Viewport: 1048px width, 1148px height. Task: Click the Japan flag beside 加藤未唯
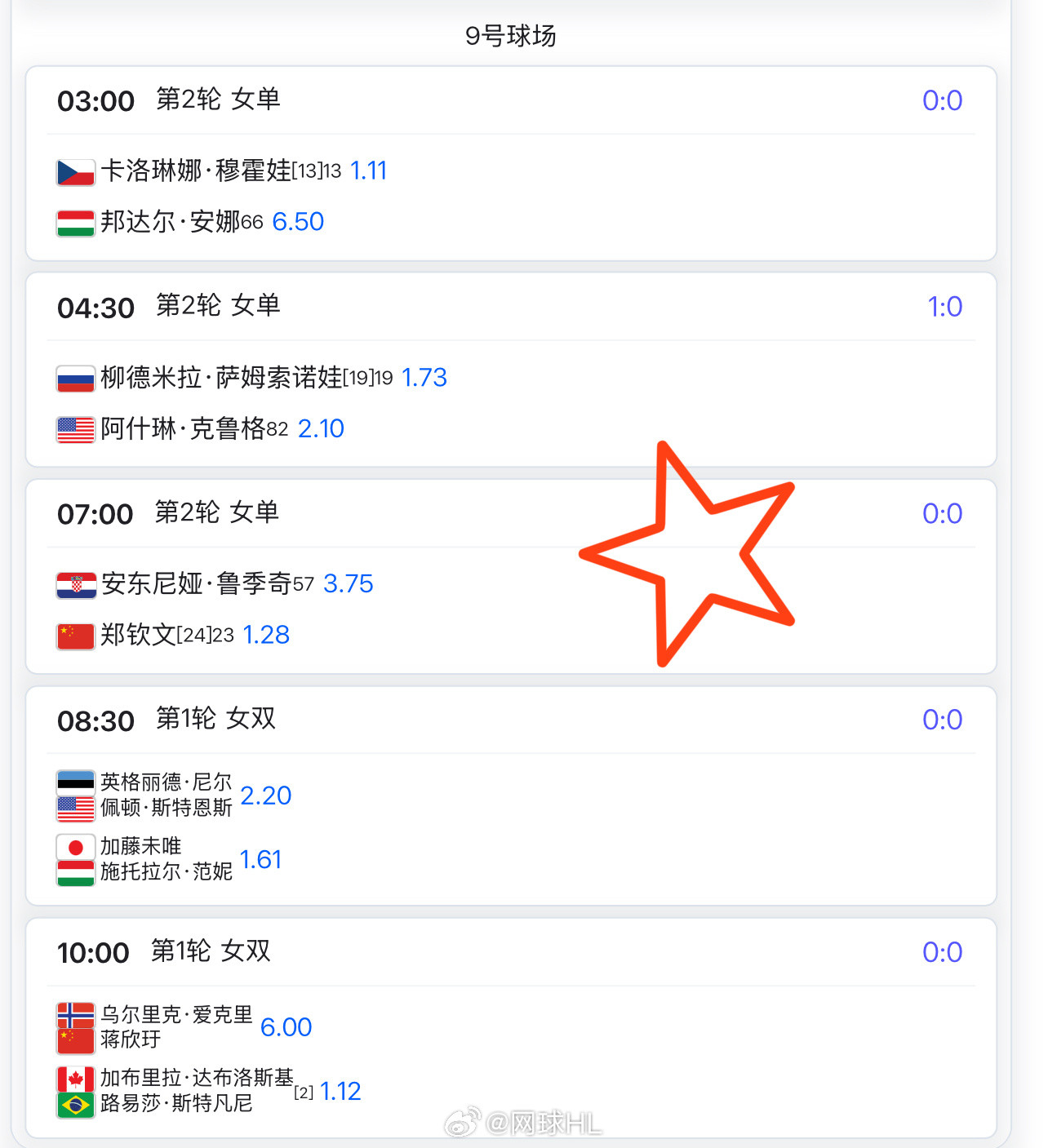click(x=74, y=847)
